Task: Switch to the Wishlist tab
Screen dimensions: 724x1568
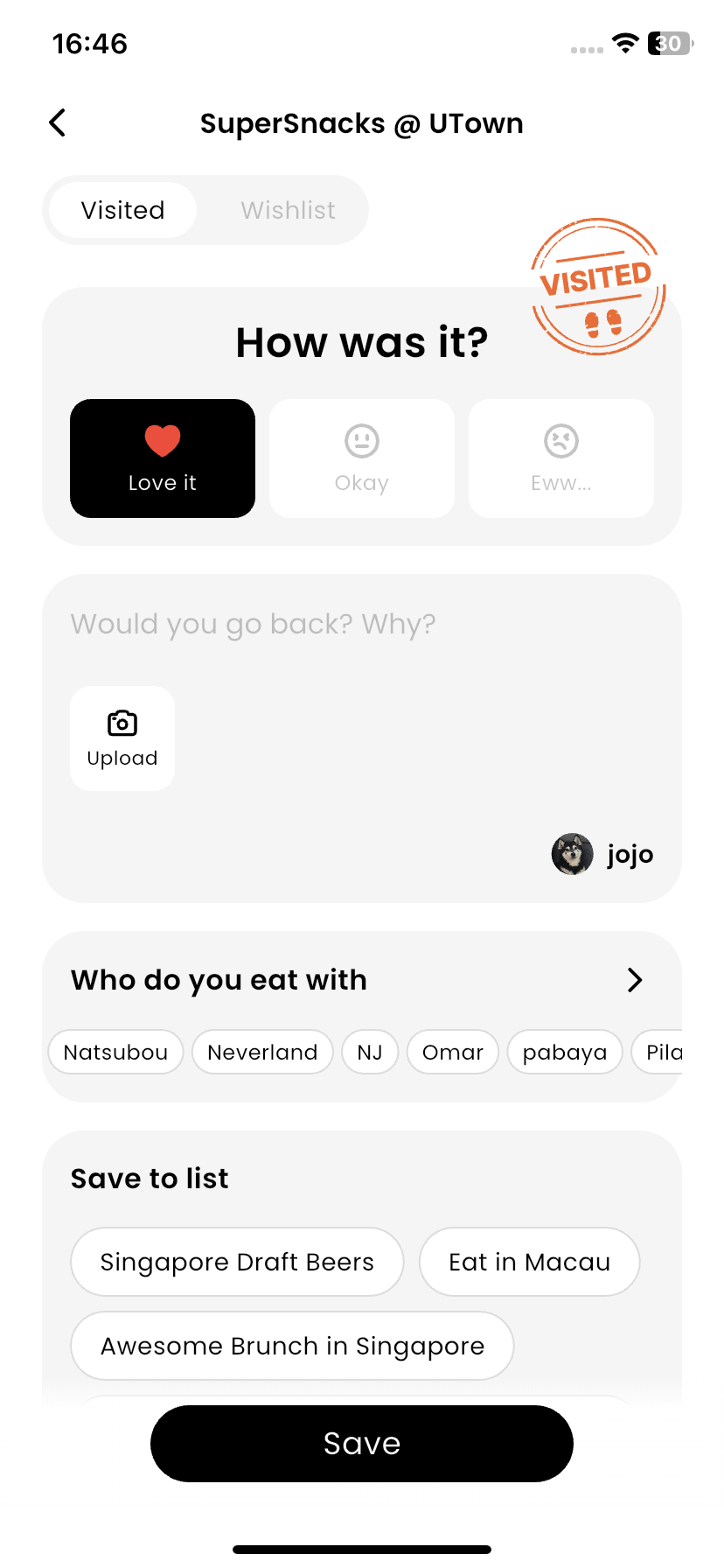Action: click(x=288, y=210)
